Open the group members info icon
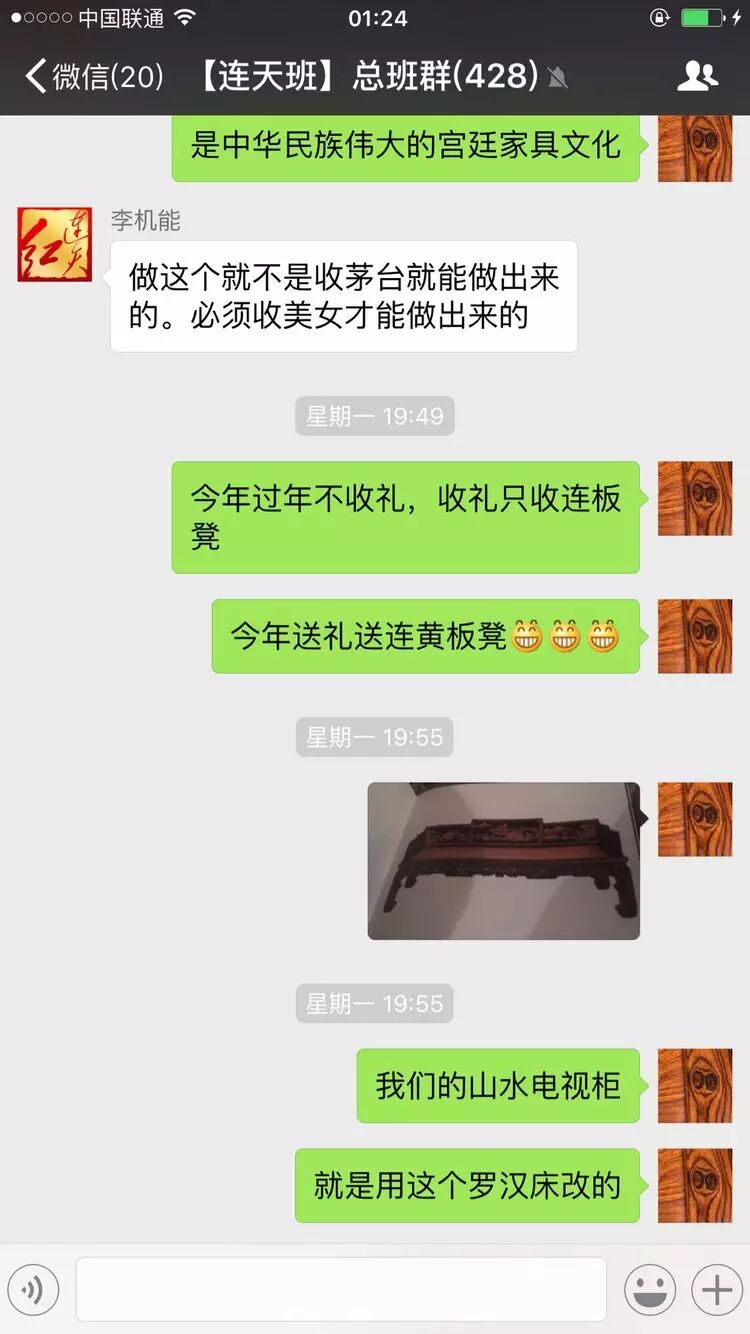The height and width of the screenshot is (1334, 750). [x=697, y=77]
